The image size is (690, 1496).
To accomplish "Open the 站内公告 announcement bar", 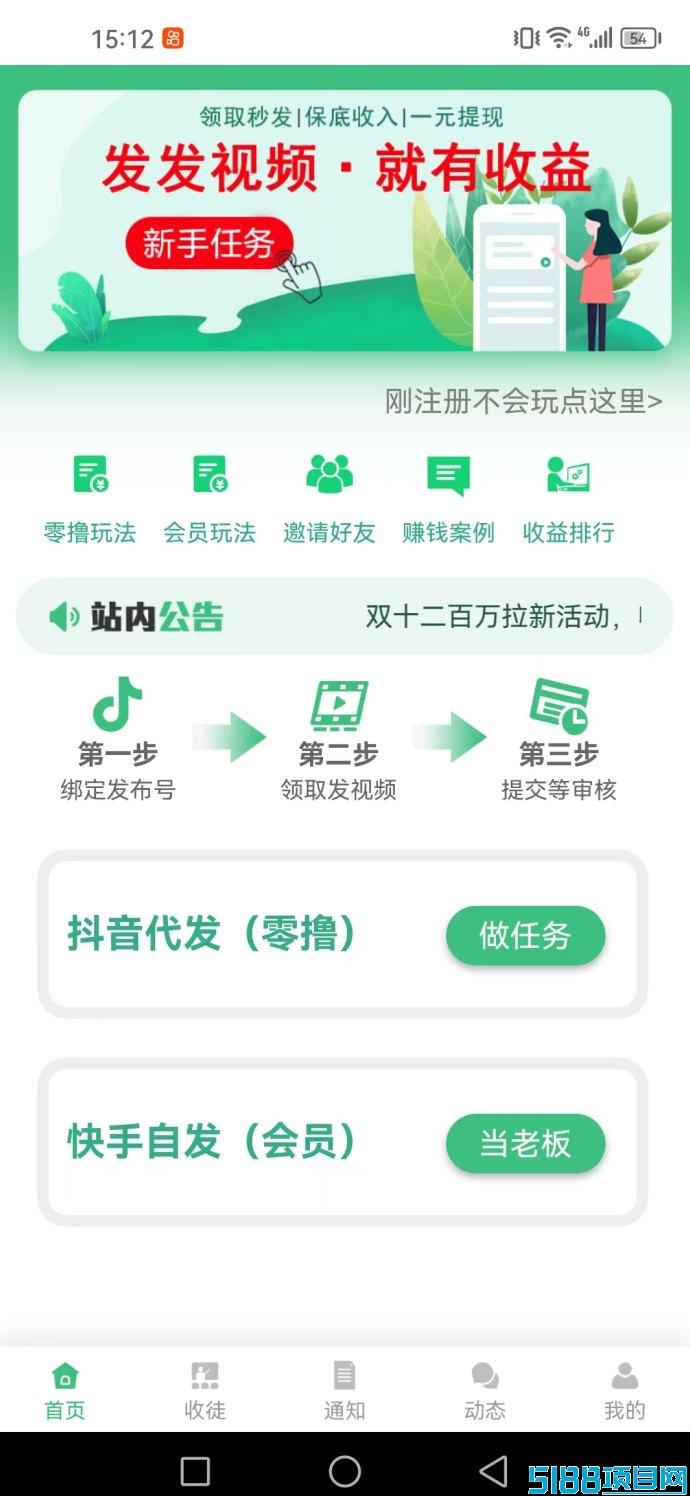I will 345,616.
